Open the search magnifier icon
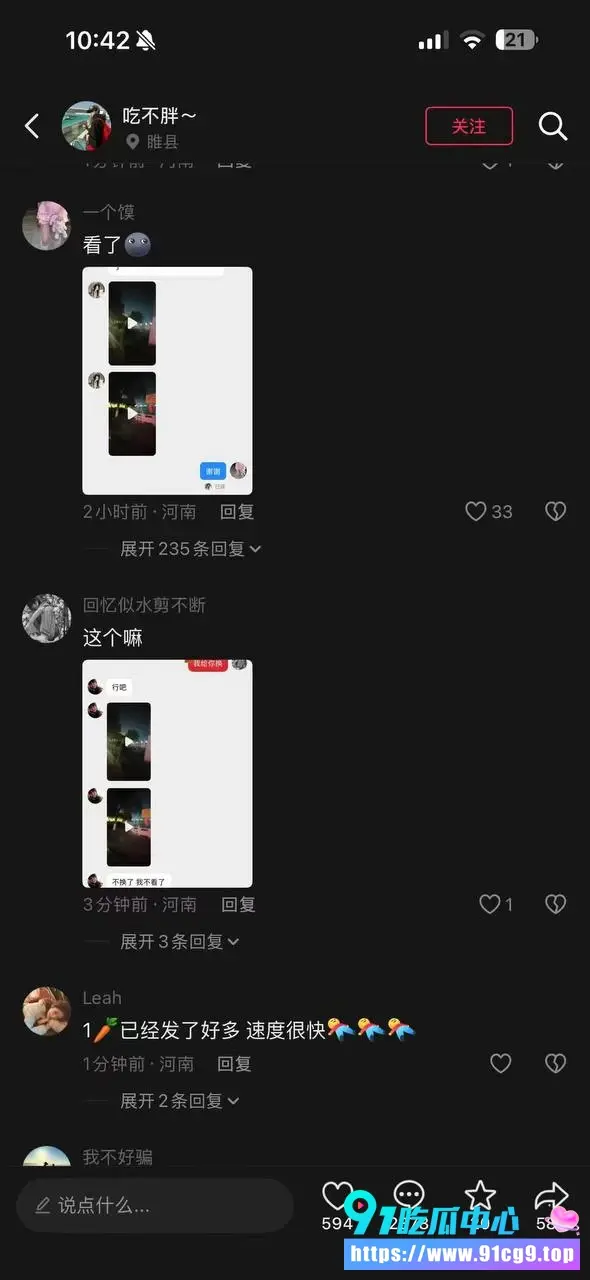590x1280 pixels. 553,126
